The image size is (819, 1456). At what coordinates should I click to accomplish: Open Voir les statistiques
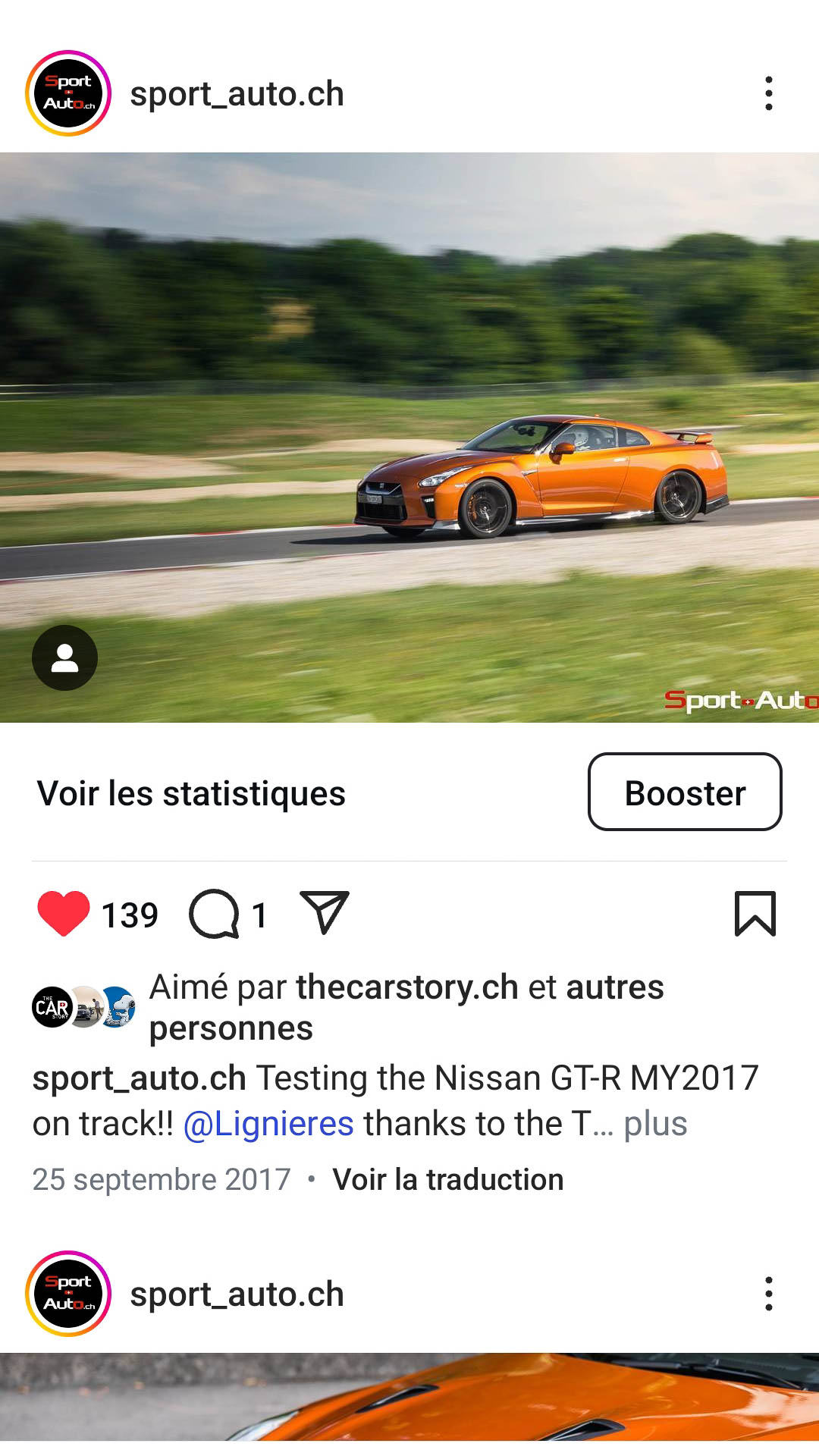click(x=191, y=794)
